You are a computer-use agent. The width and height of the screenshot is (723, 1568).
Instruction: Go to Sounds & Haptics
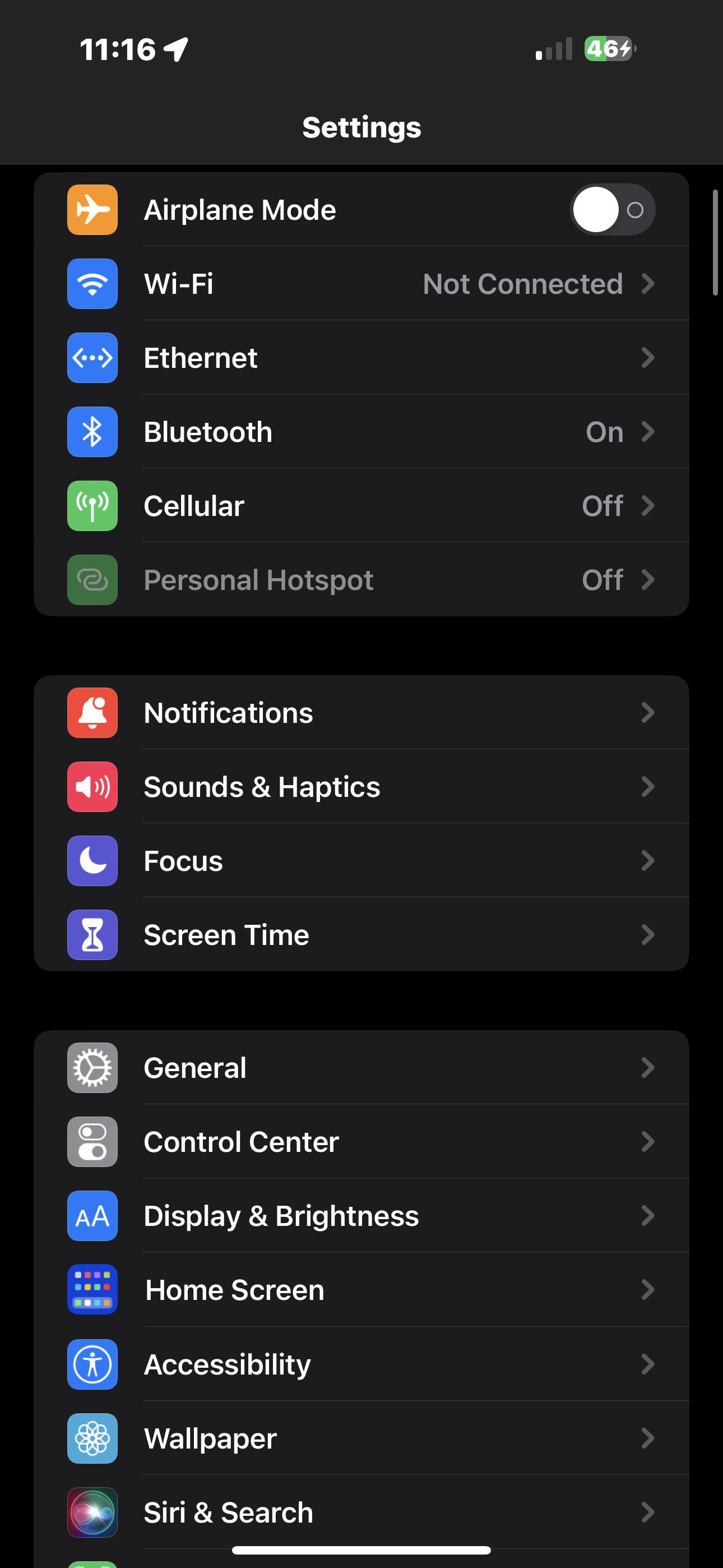(361, 787)
